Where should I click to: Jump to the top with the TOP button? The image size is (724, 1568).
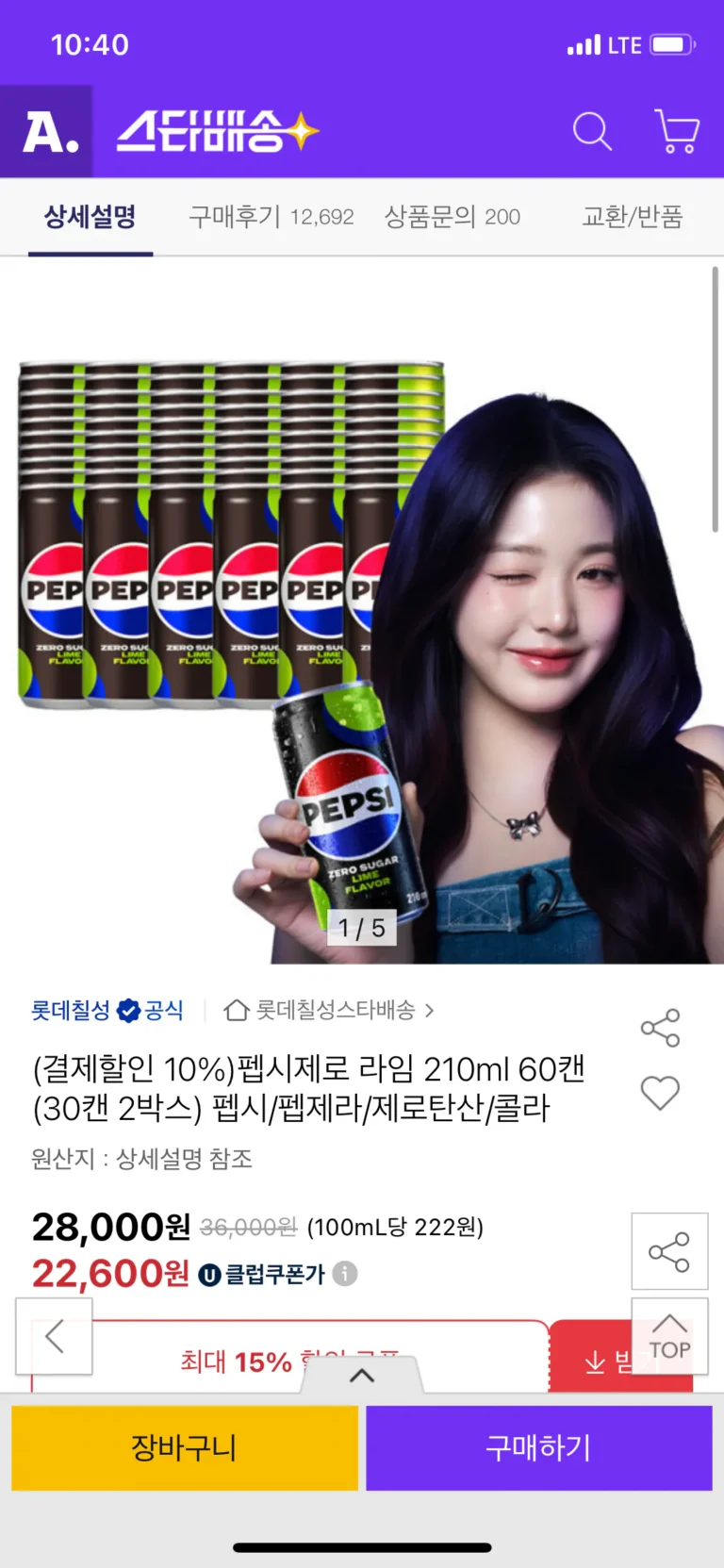click(669, 1336)
